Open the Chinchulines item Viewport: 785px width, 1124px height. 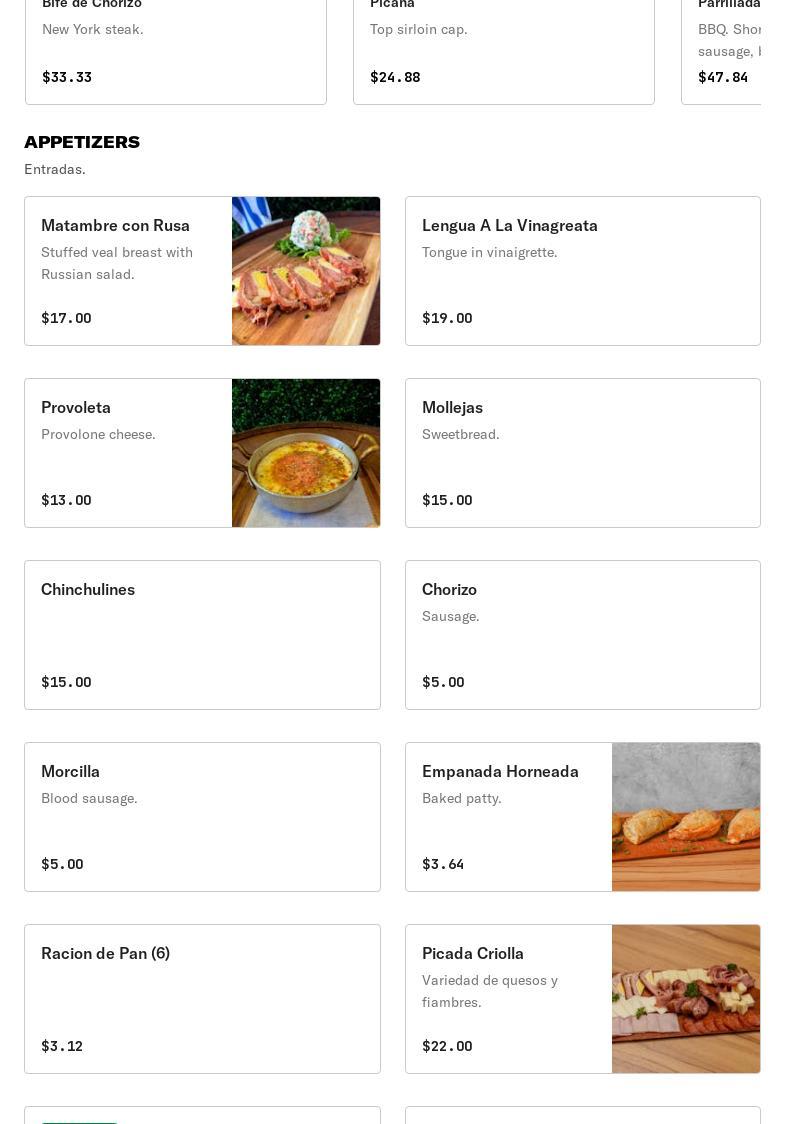coord(202,635)
